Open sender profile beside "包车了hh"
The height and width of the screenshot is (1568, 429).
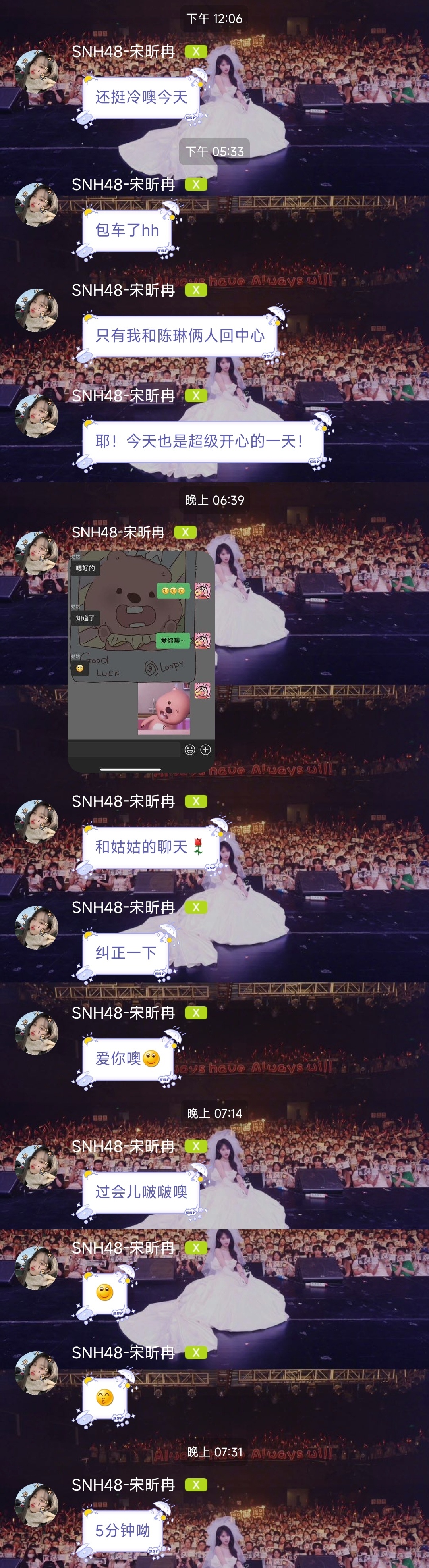[x=37, y=204]
